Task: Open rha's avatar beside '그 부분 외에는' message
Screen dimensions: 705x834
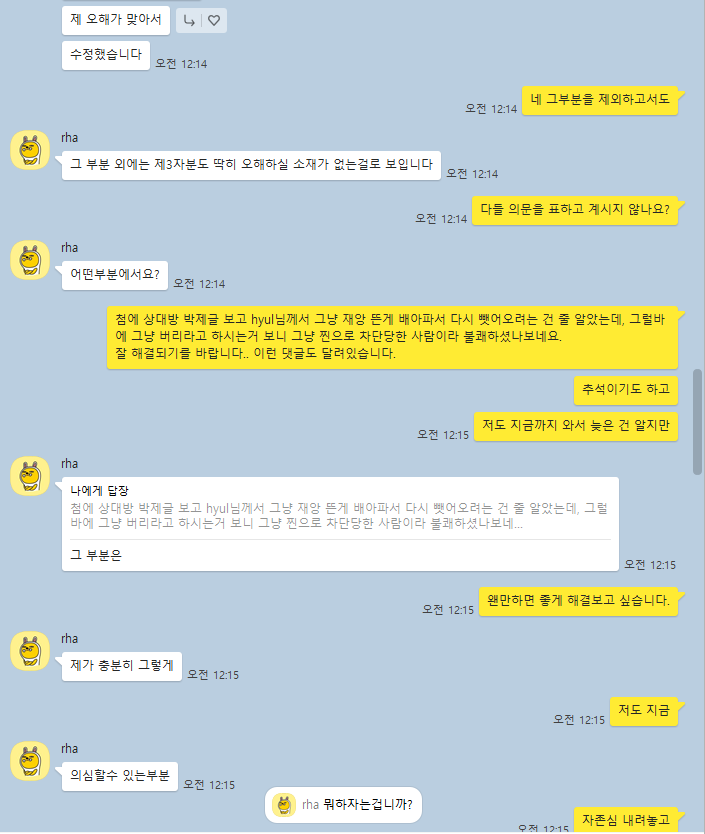Action: tap(30, 150)
